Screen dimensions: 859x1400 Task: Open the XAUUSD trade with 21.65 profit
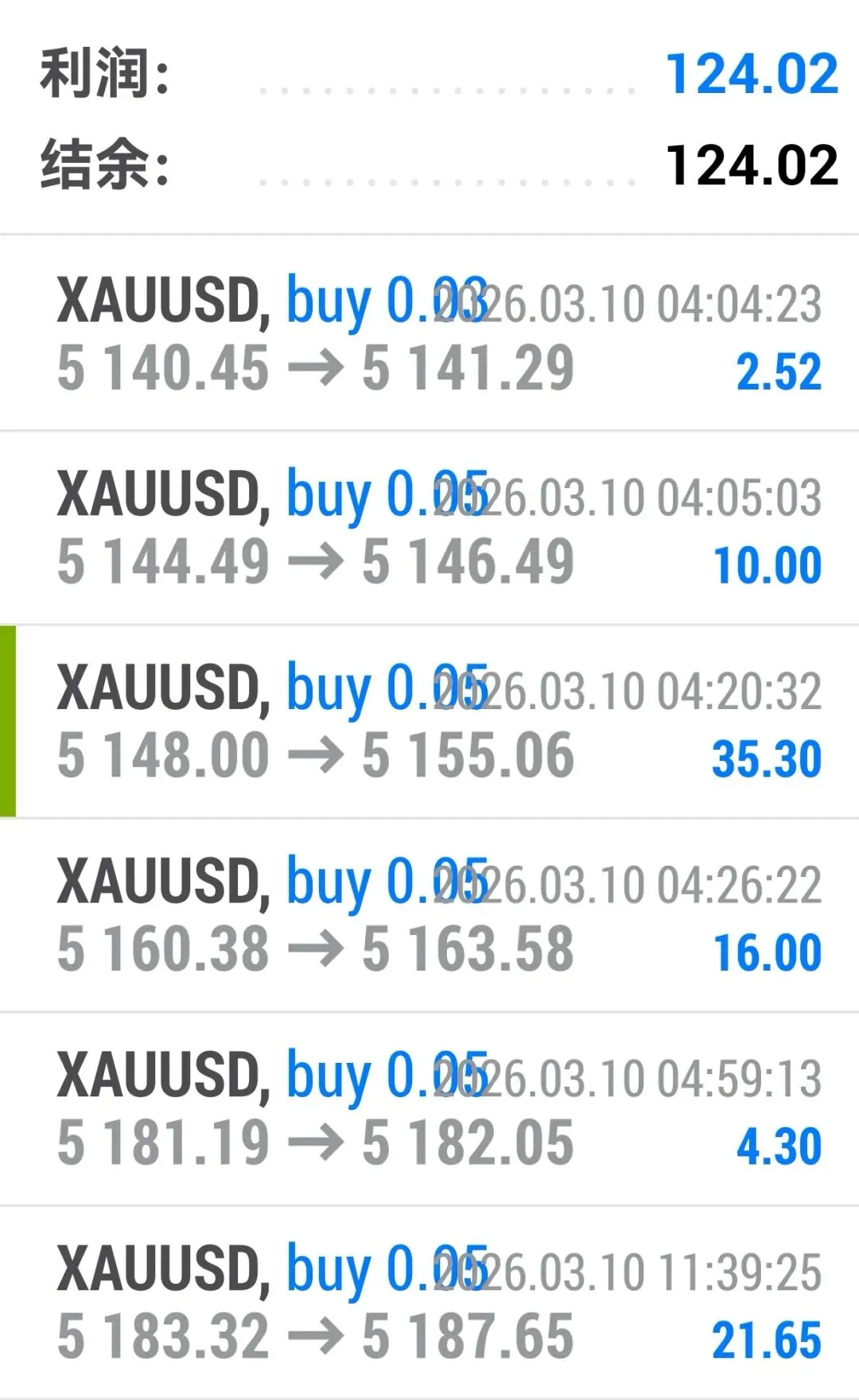429,1302
